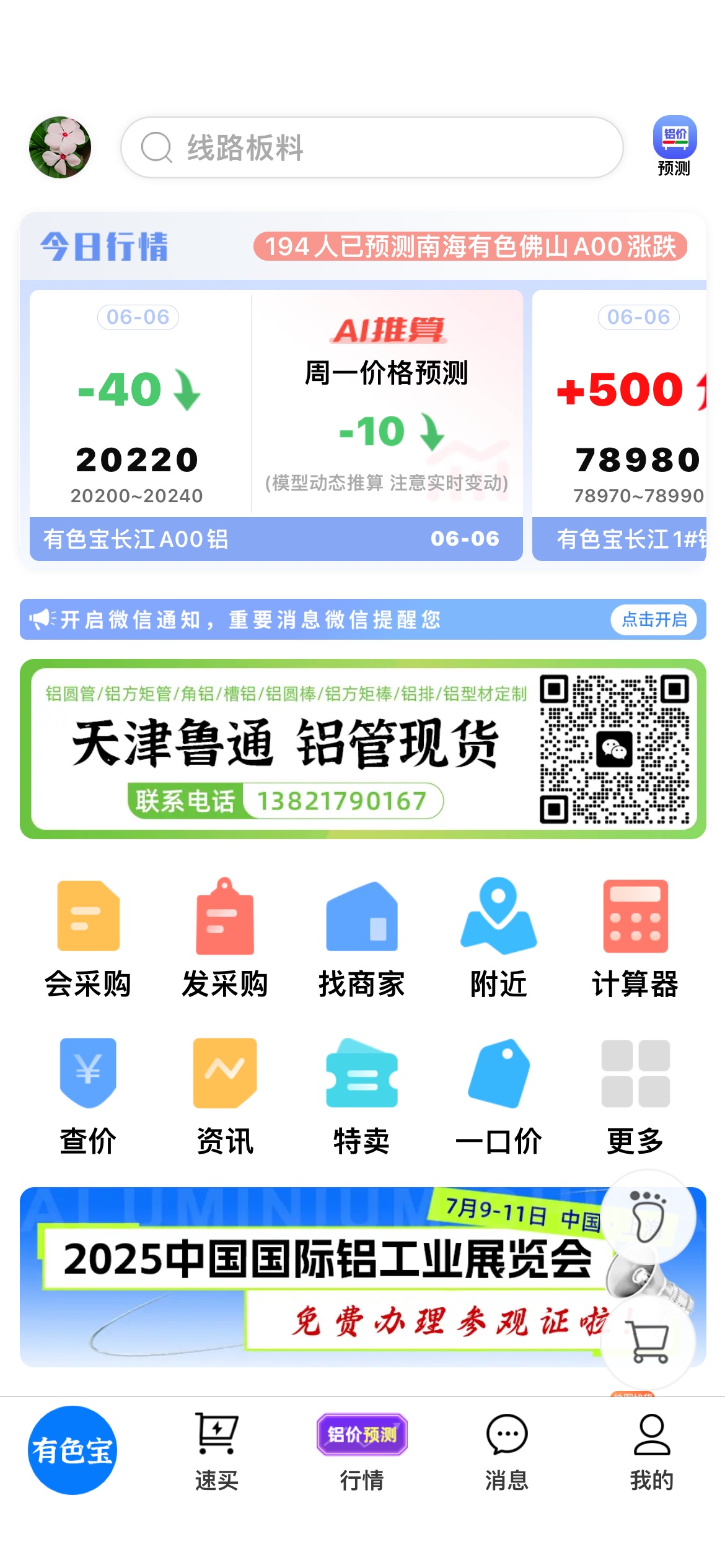The image size is (725, 1568).
Task: Open the 铝价预测 icon at top right
Action: 674,146
